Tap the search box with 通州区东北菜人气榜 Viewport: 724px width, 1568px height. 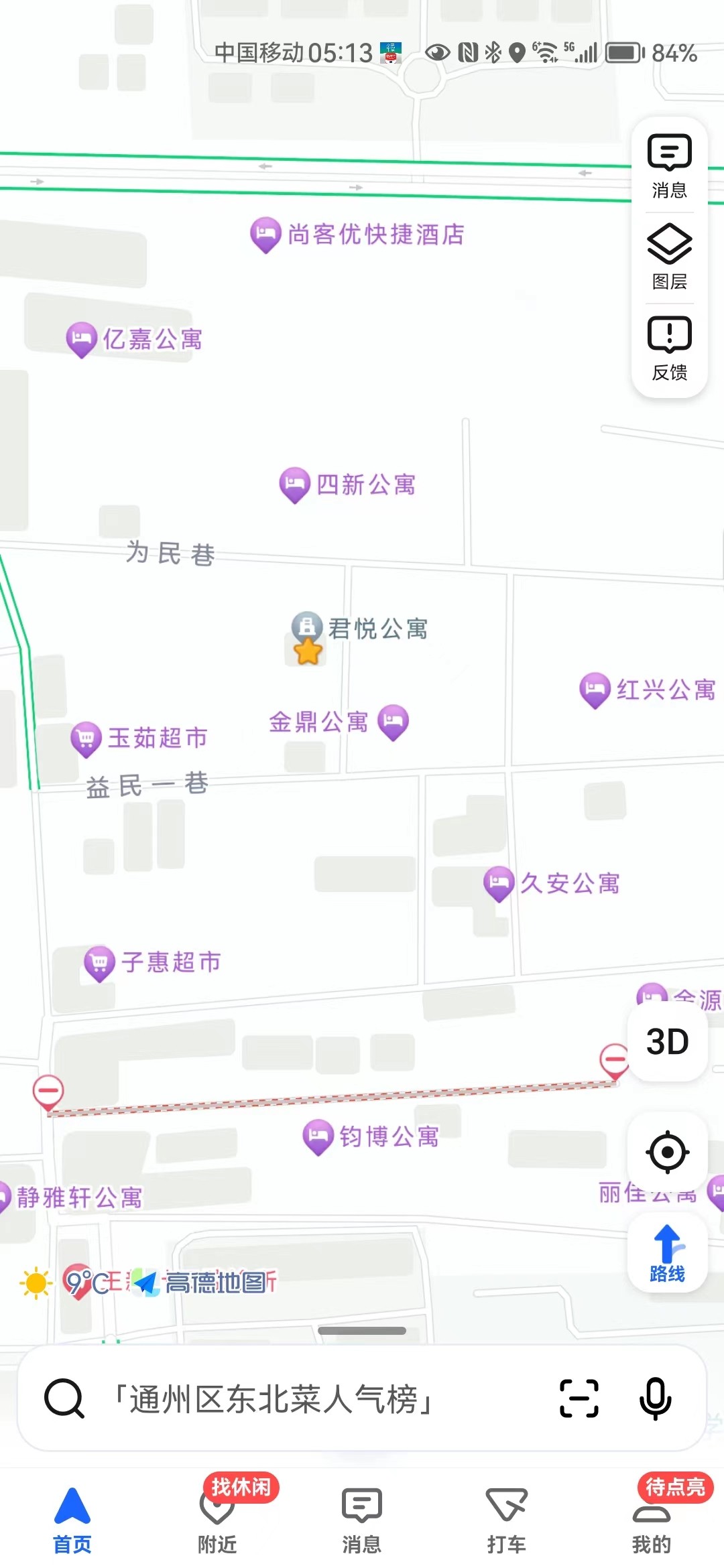(x=282, y=1399)
